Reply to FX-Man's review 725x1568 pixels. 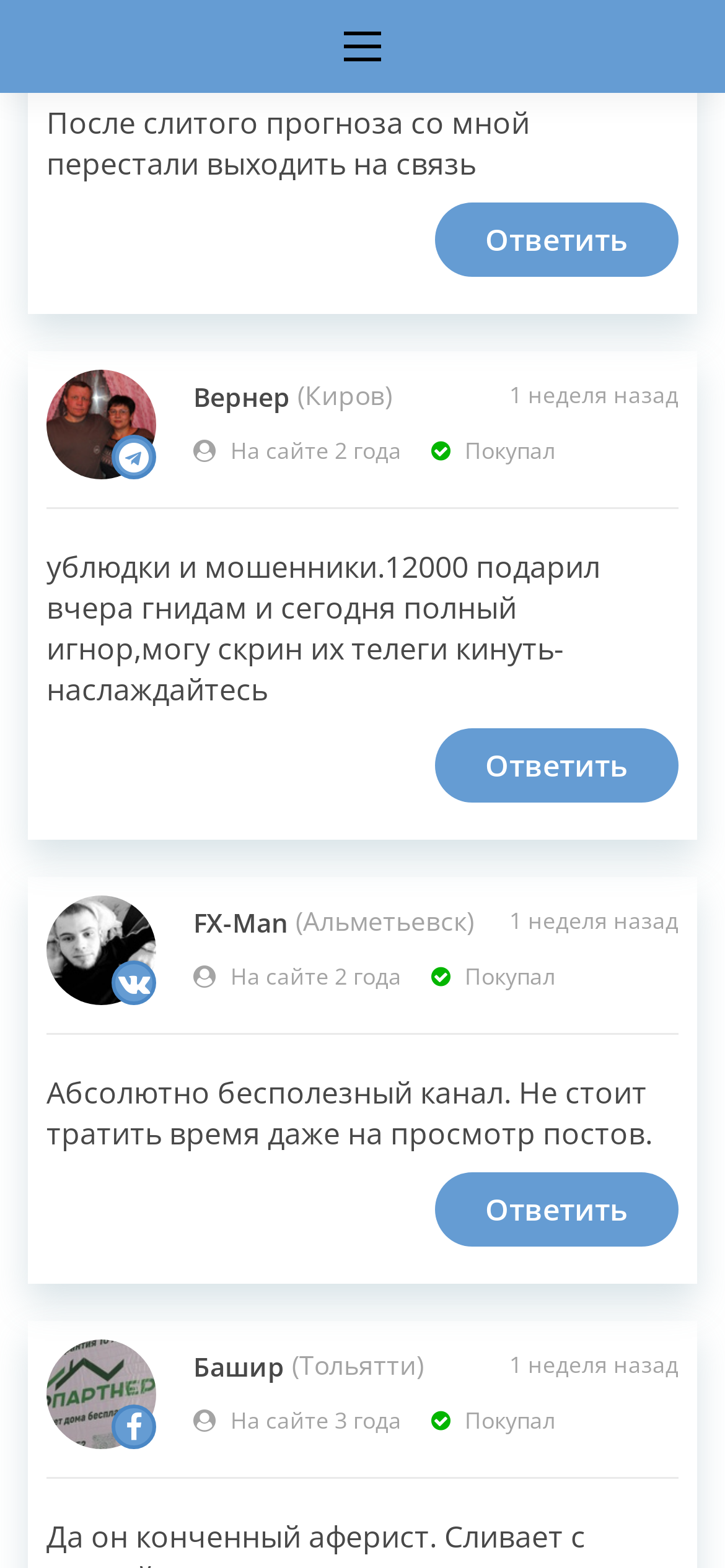[x=556, y=1209]
